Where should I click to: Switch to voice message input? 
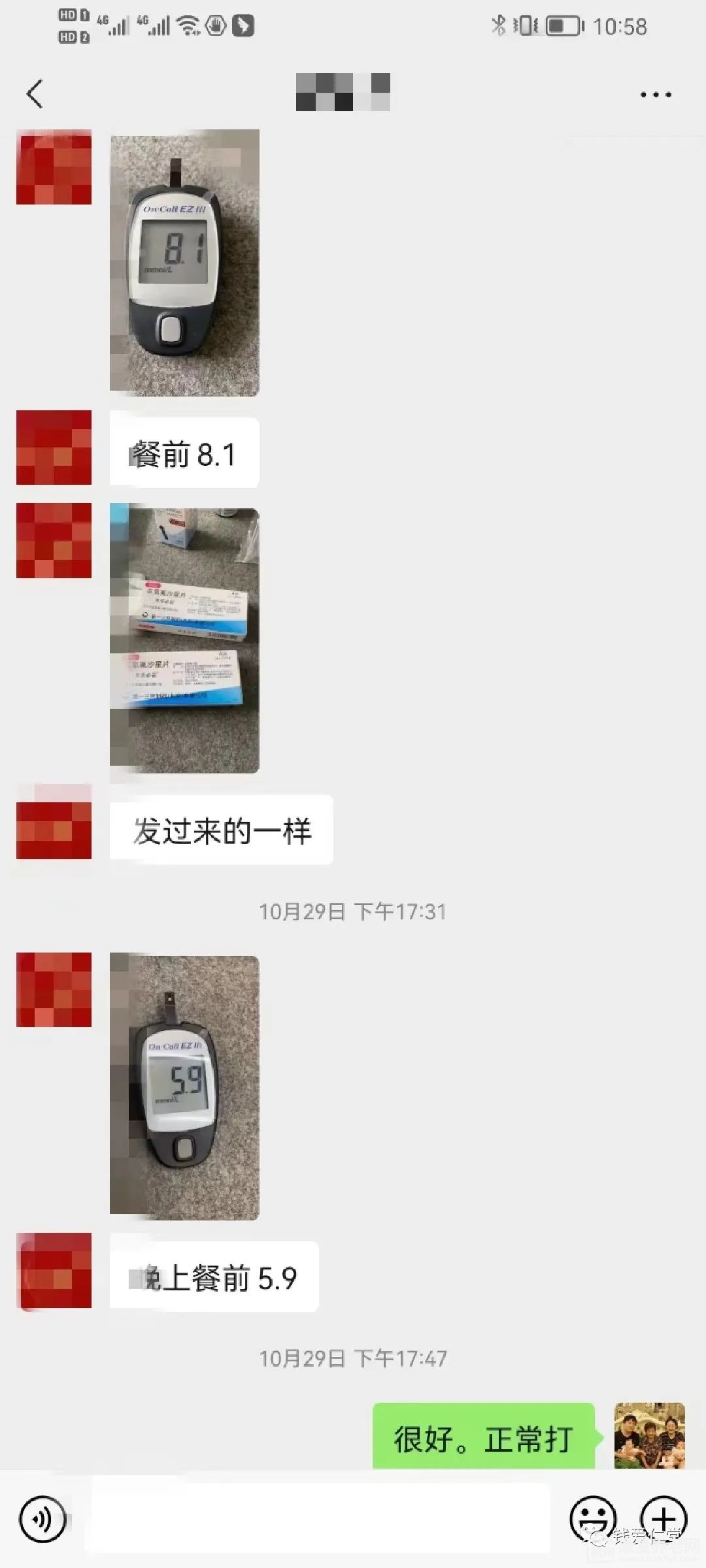pyautogui.click(x=43, y=1520)
